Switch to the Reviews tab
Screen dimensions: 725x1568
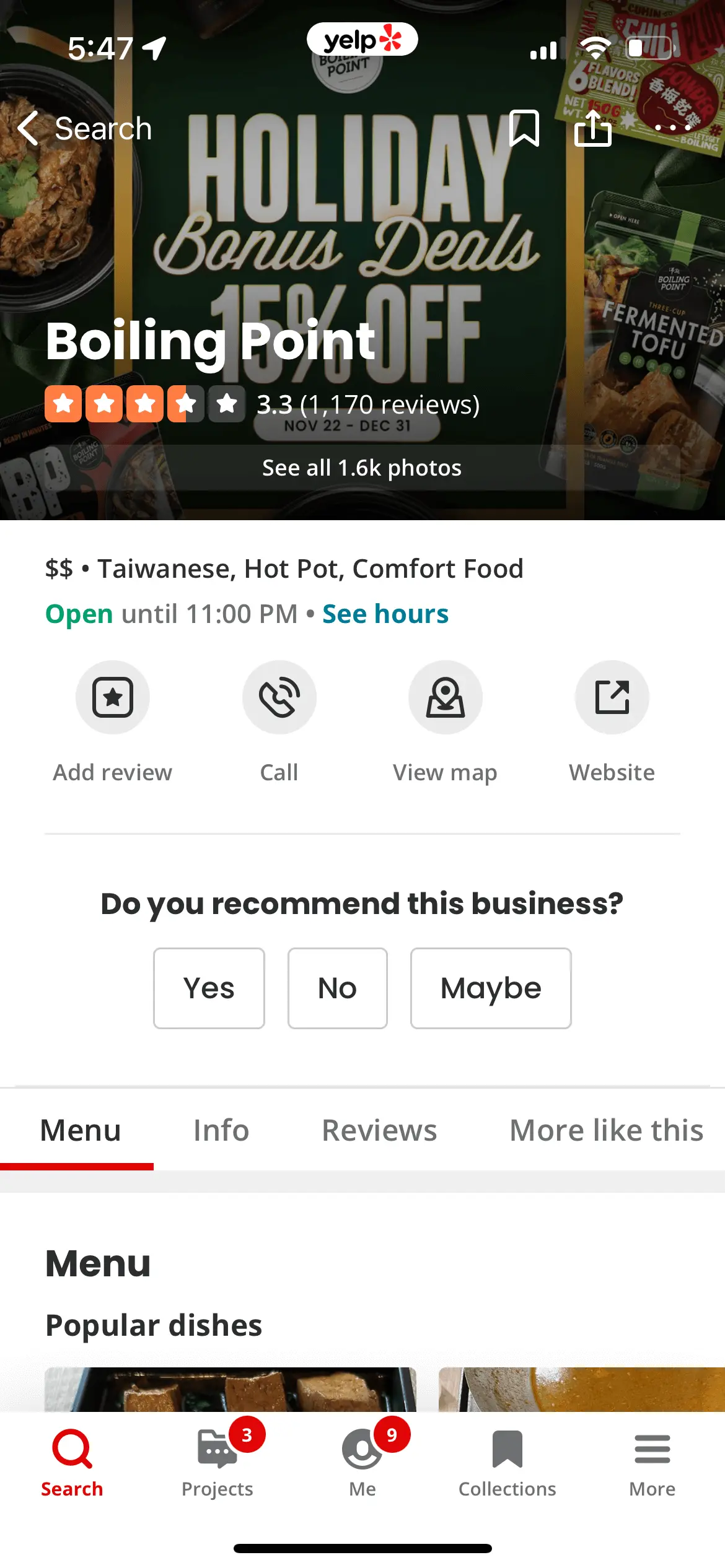pos(379,1130)
